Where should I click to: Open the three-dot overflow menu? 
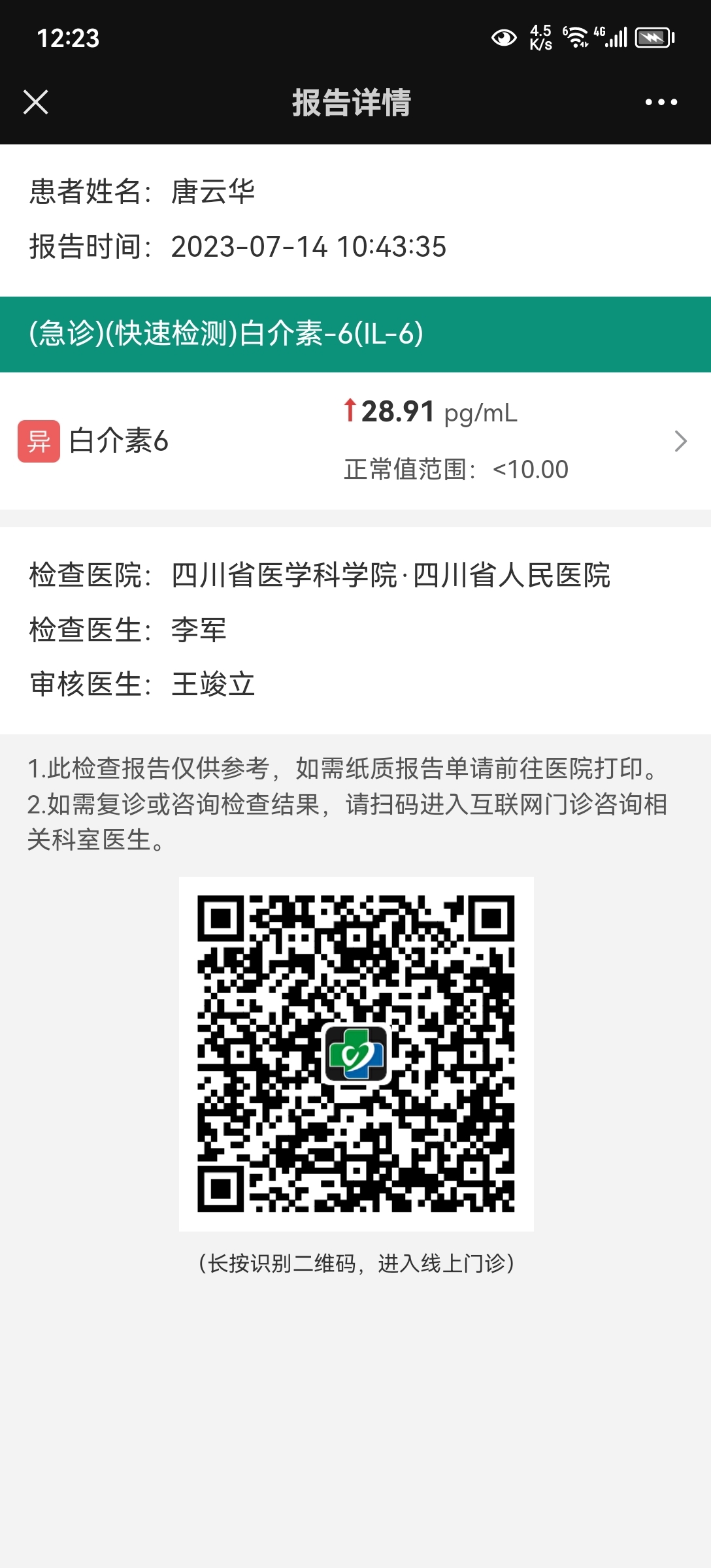[661, 102]
